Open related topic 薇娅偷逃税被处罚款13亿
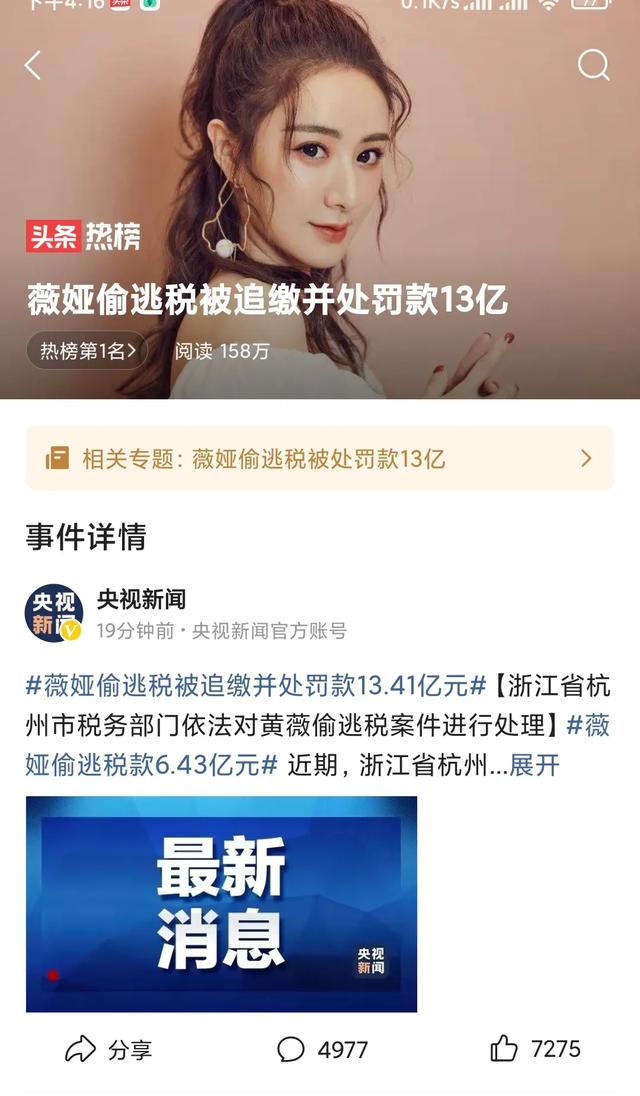Viewport: 640px width, 1096px height. click(x=319, y=459)
